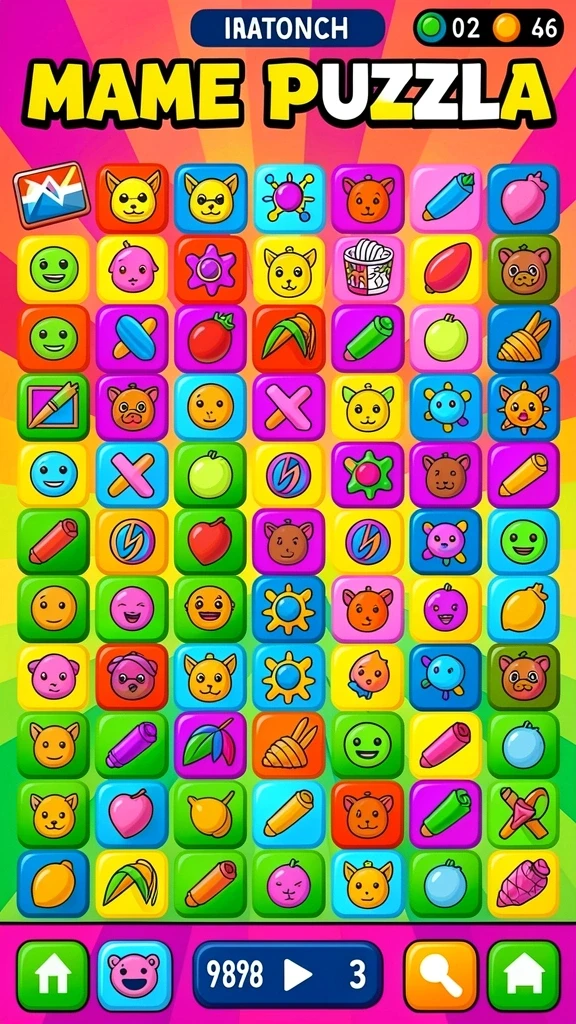Select the zigzag chart tile
The image size is (576, 1024).
(52, 194)
